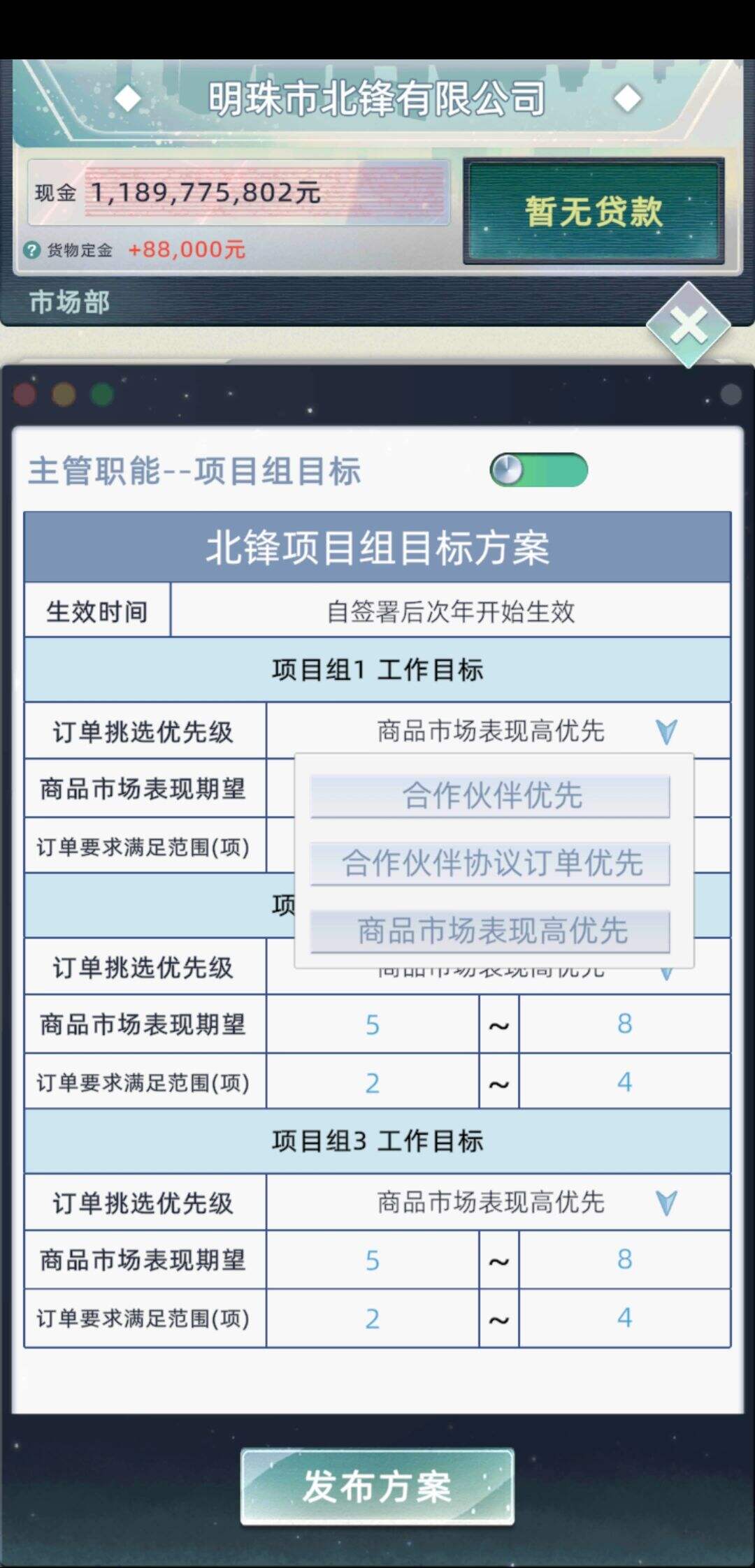Screen dimensions: 755x1568
Task: Edit 项目组3 订单要求满足范围 maximum value 4
Action: click(x=624, y=1318)
